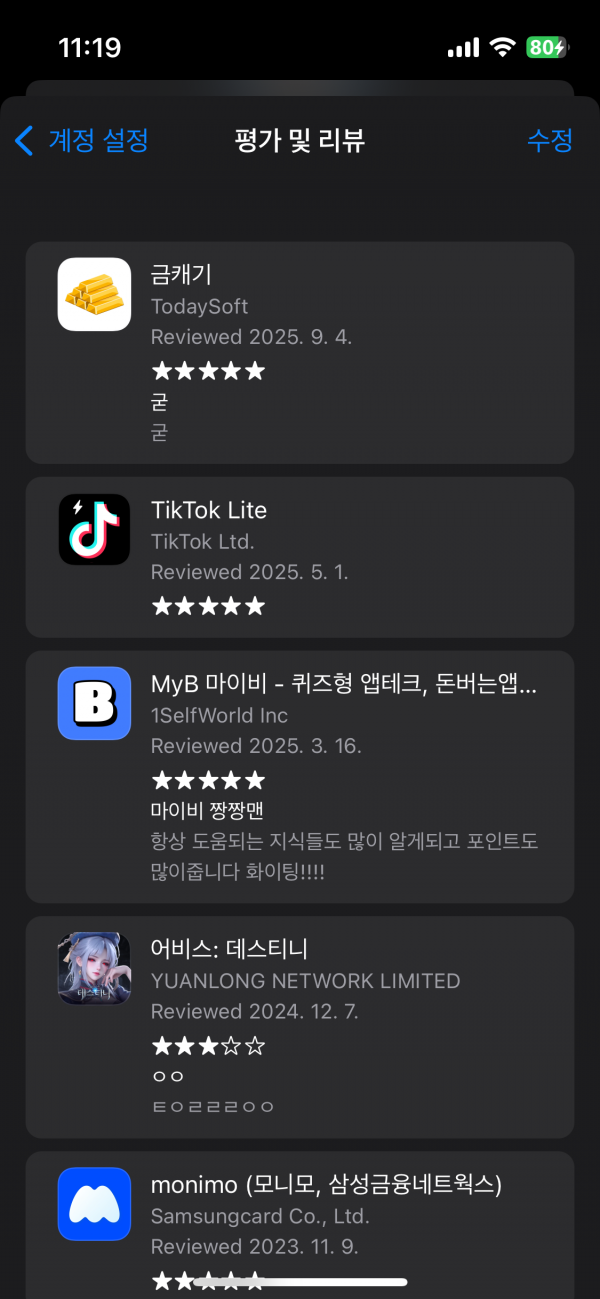This screenshot has height=1299, width=600.
Task: Open the MyB 마이비 review entry
Action: pyautogui.click(x=300, y=777)
